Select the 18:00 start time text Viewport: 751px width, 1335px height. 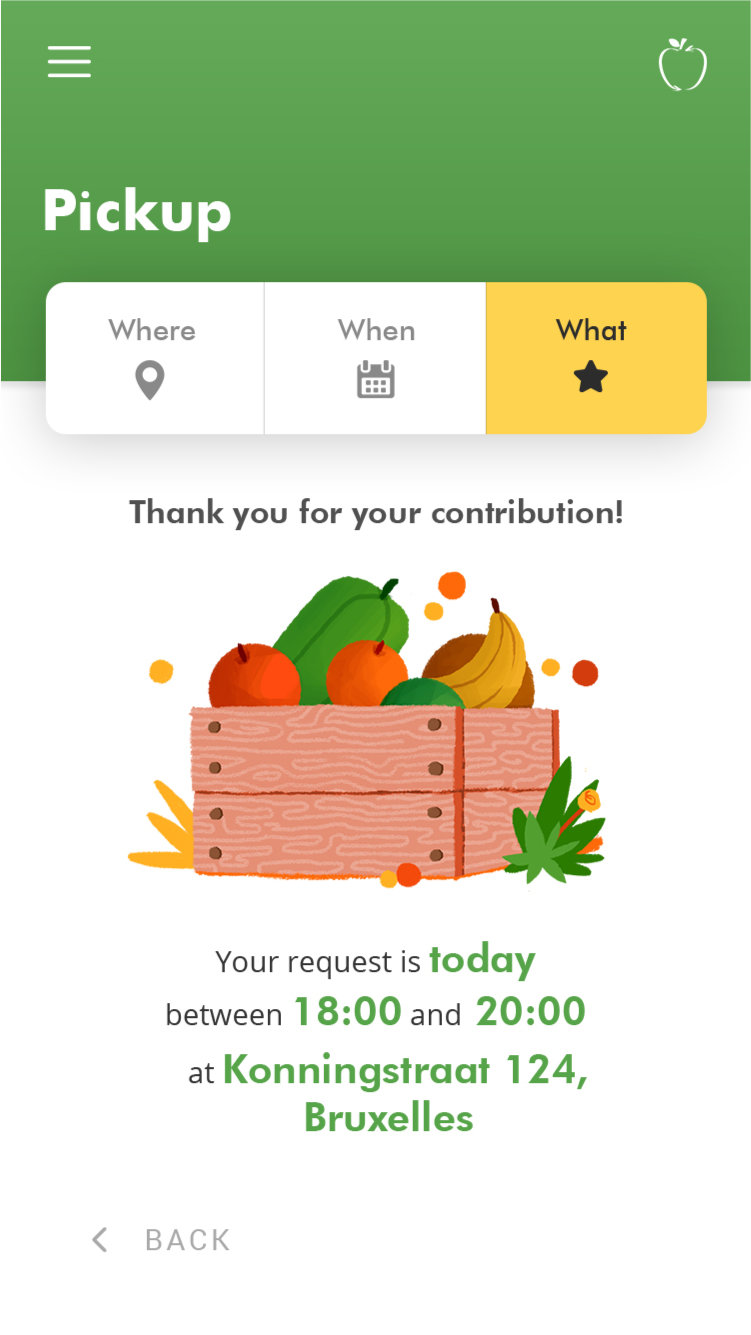[x=346, y=1012]
